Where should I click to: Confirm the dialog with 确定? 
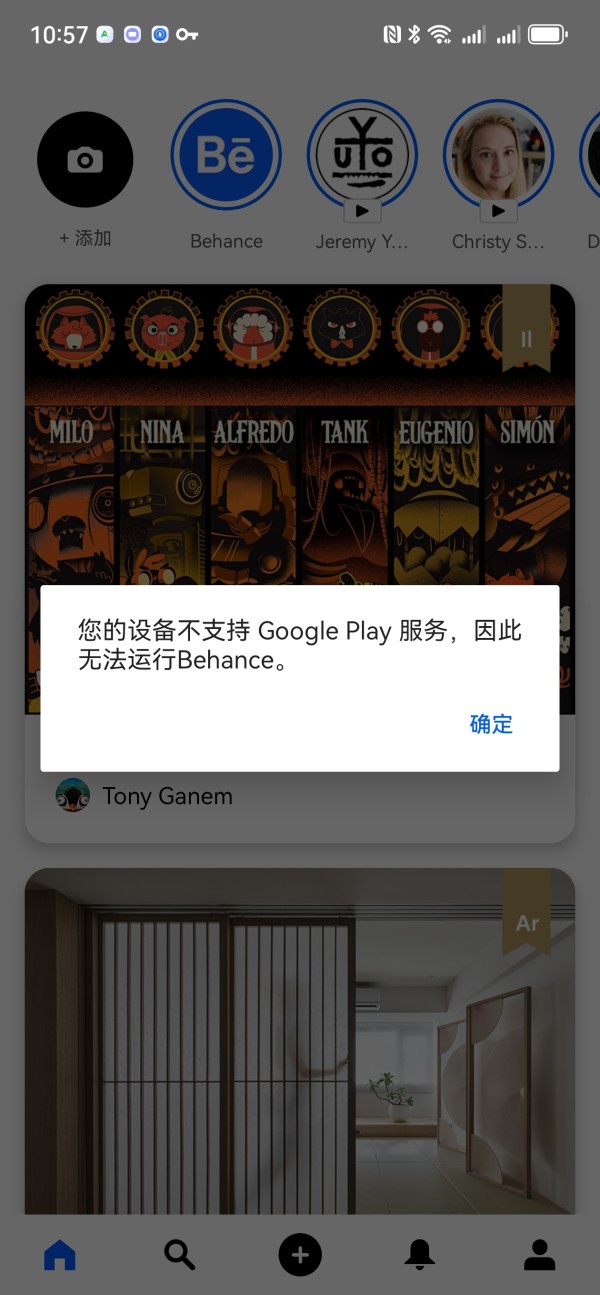point(491,724)
